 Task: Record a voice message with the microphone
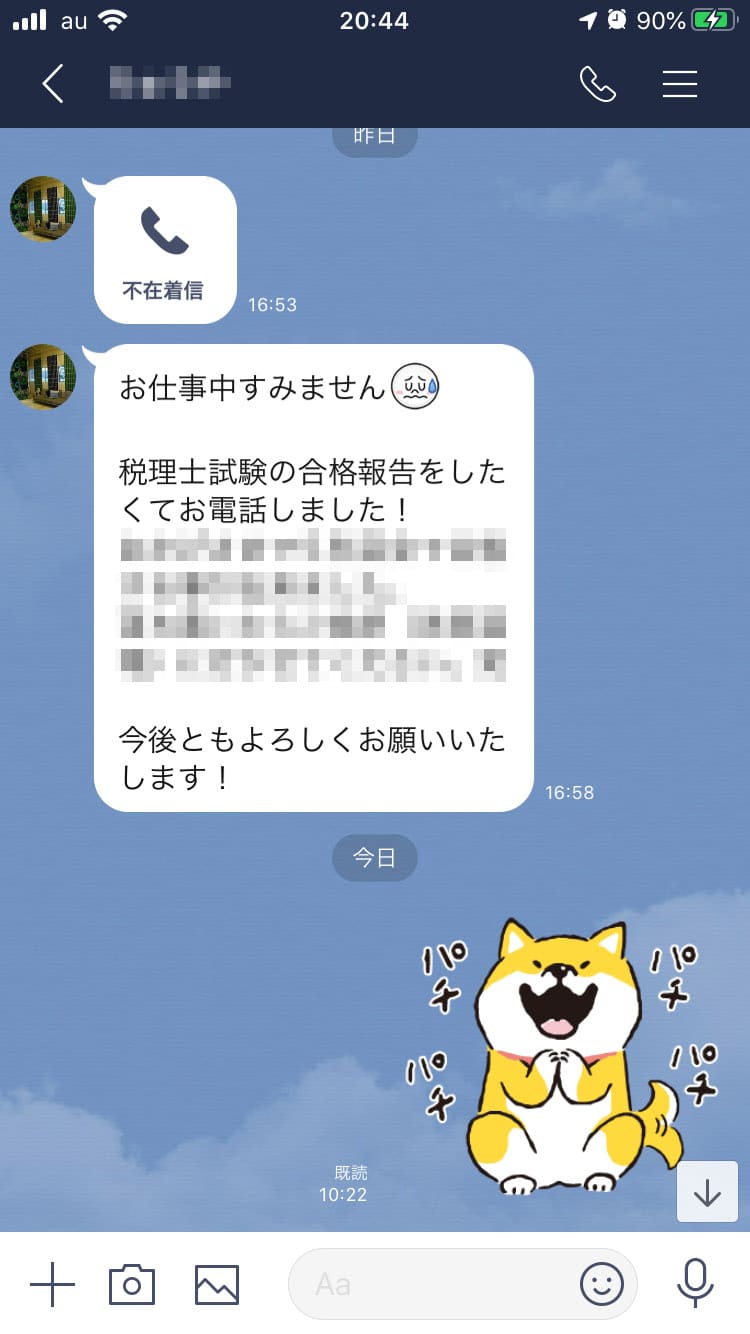(x=694, y=1284)
